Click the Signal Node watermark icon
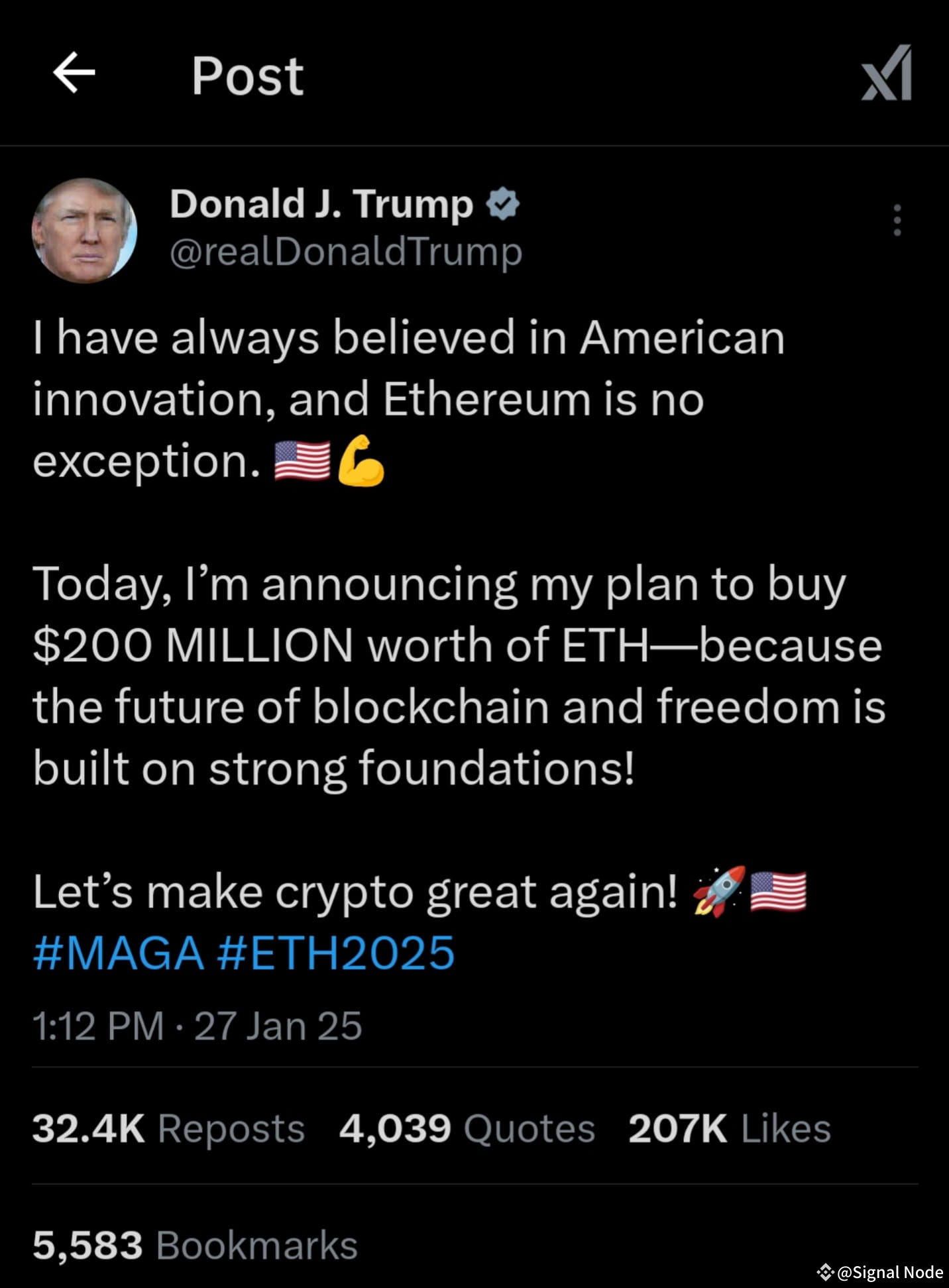The height and width of the screenshot is (1288, 949). (826, 1270)
